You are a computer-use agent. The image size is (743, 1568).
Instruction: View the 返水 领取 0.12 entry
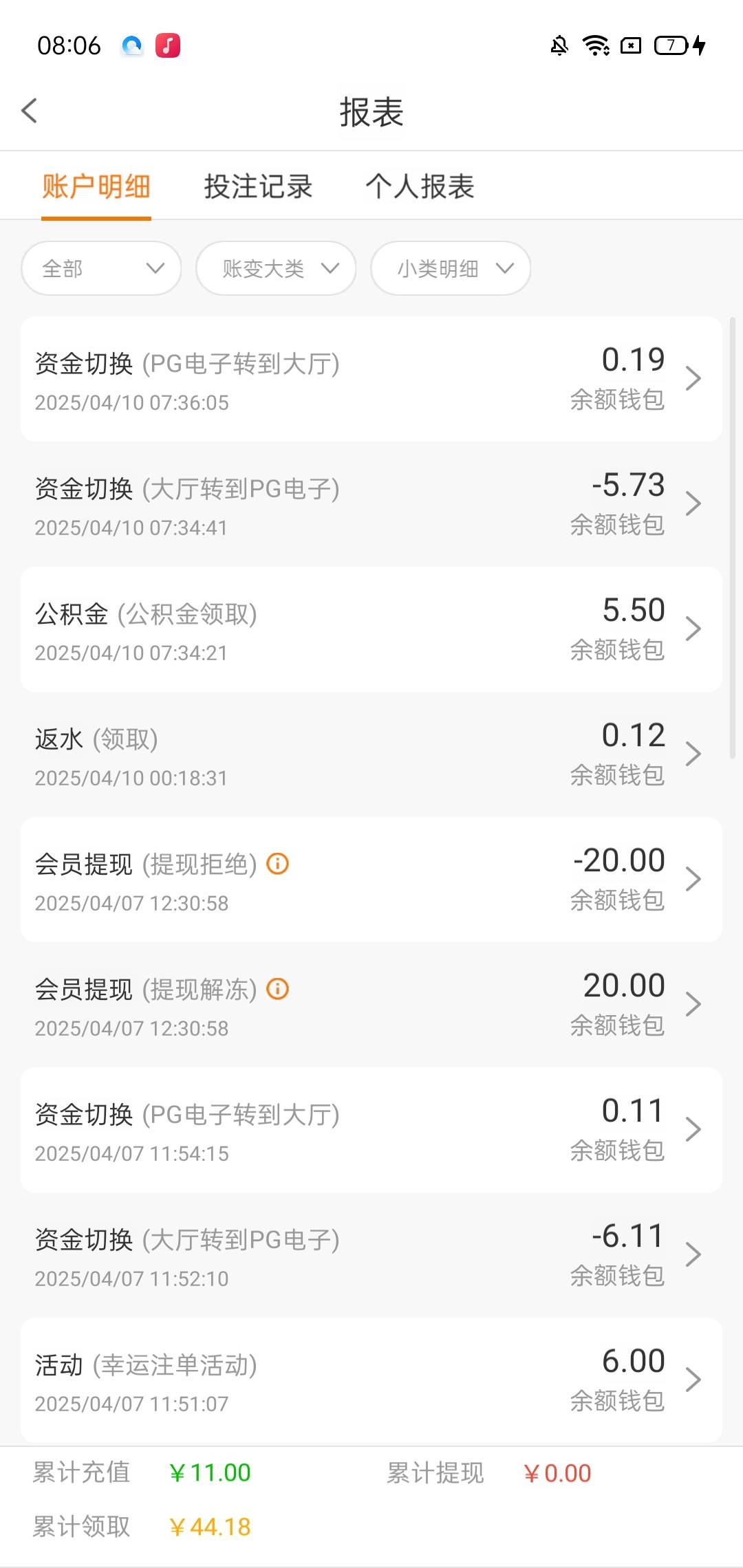[x=371, y=754]
